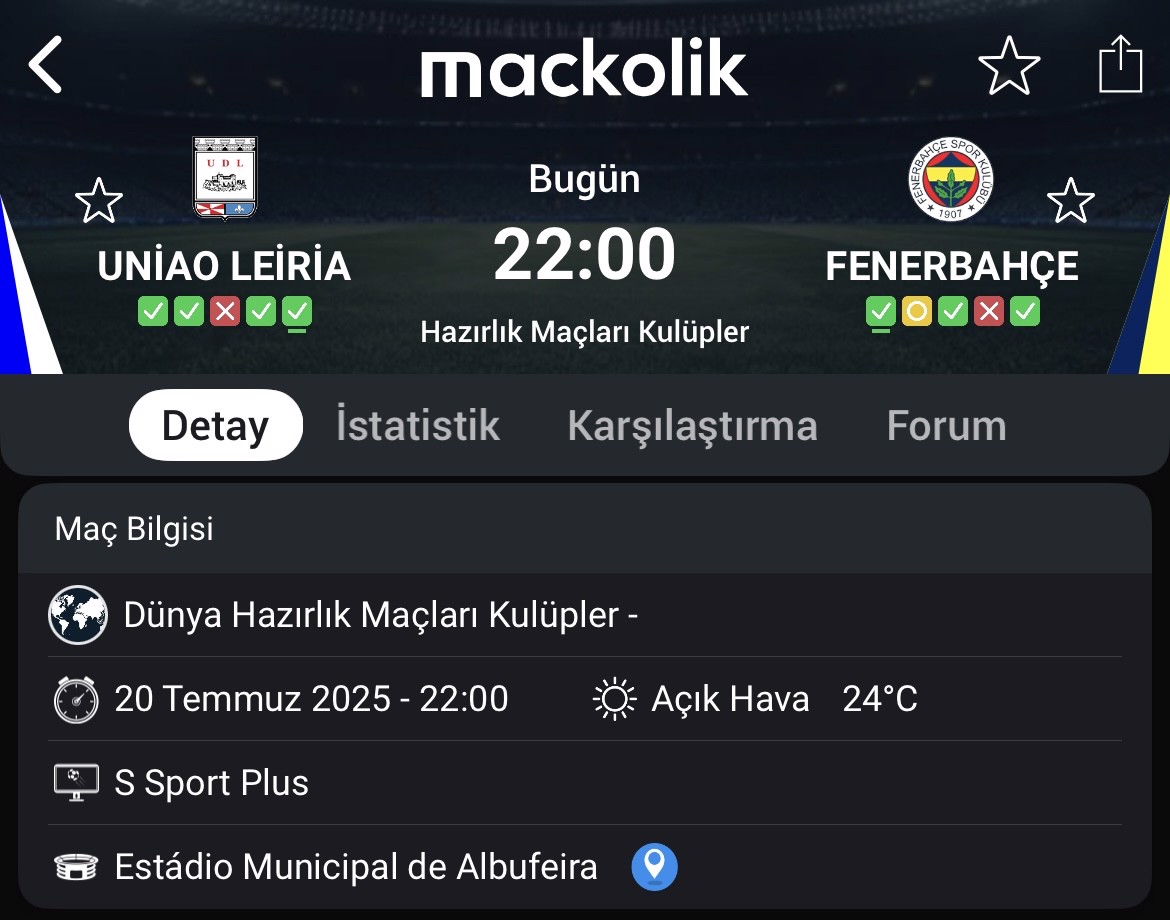Add this match to favorites with the top star
Image resolution: width=1170 pixels, height=920 pixels.
tap(1008, 66)
